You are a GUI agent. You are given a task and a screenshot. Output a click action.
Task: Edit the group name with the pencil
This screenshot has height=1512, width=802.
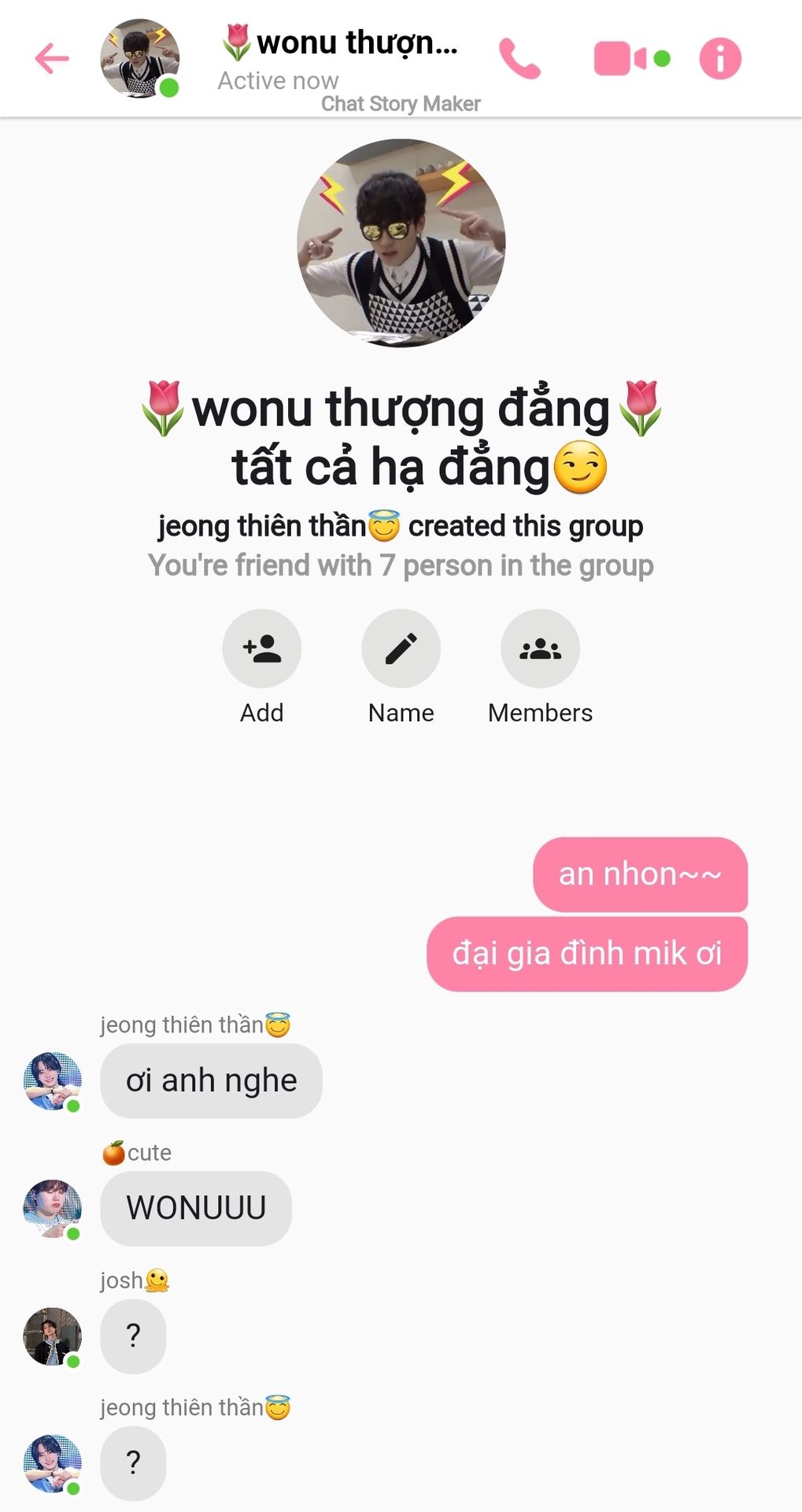(401, 648)
